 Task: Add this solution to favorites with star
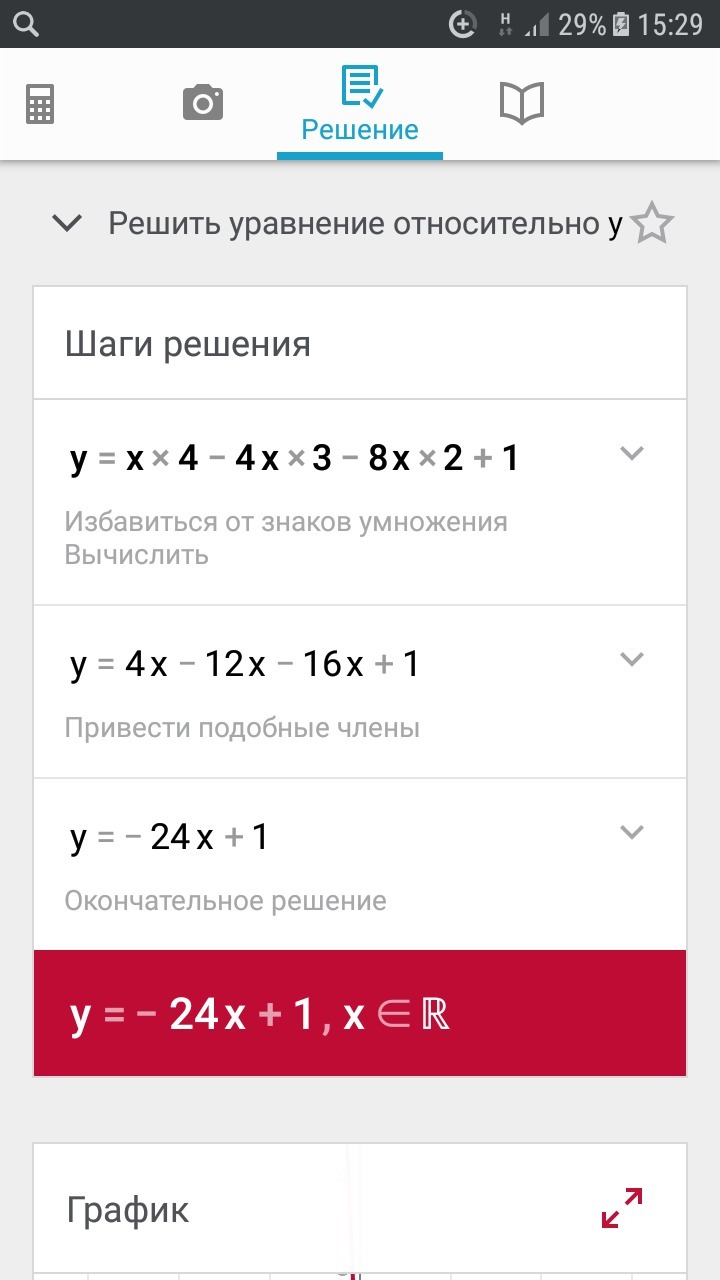click(x=653, y=224)
